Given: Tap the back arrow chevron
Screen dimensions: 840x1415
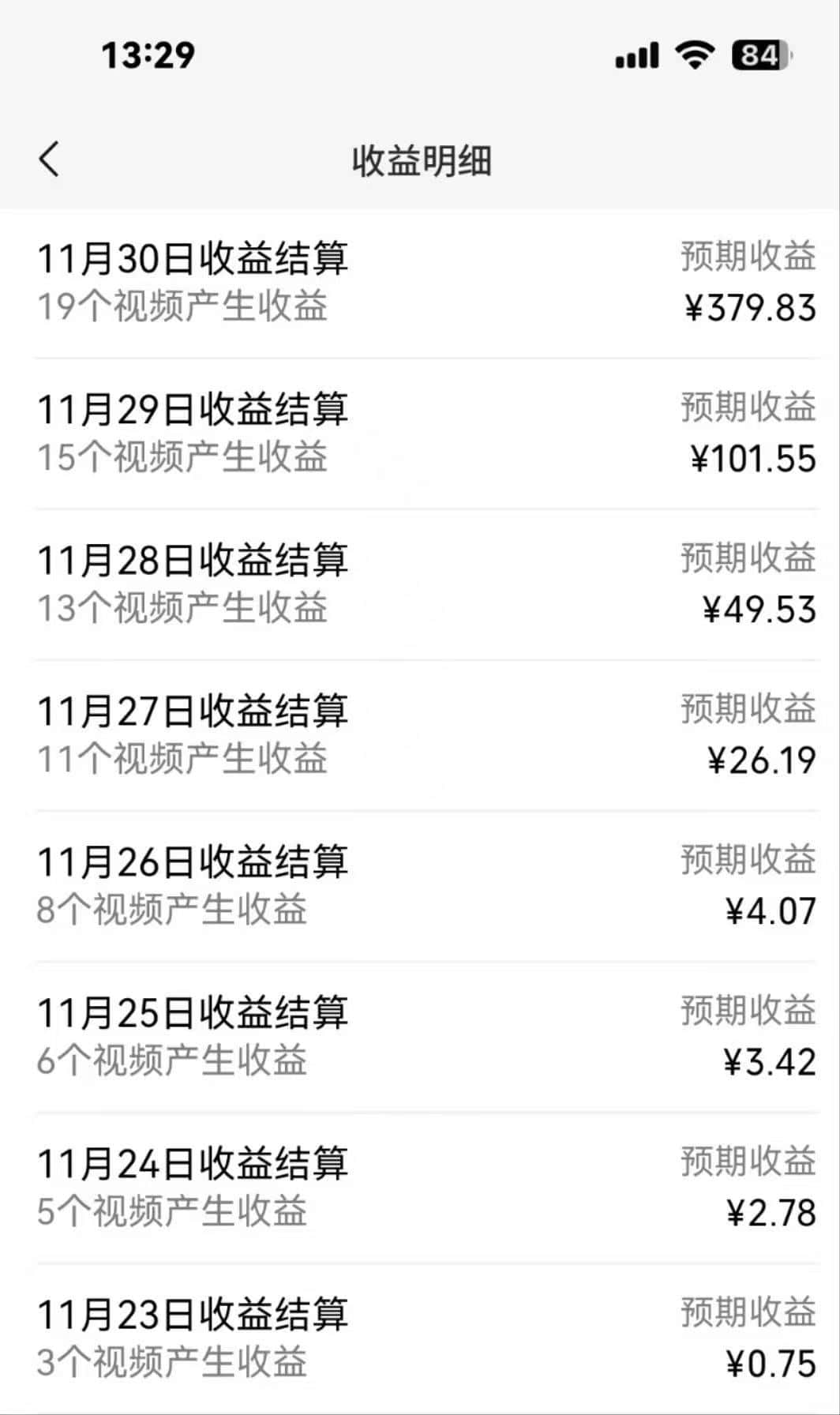Looking at the screenshot, I should click(x=50, y=158).
